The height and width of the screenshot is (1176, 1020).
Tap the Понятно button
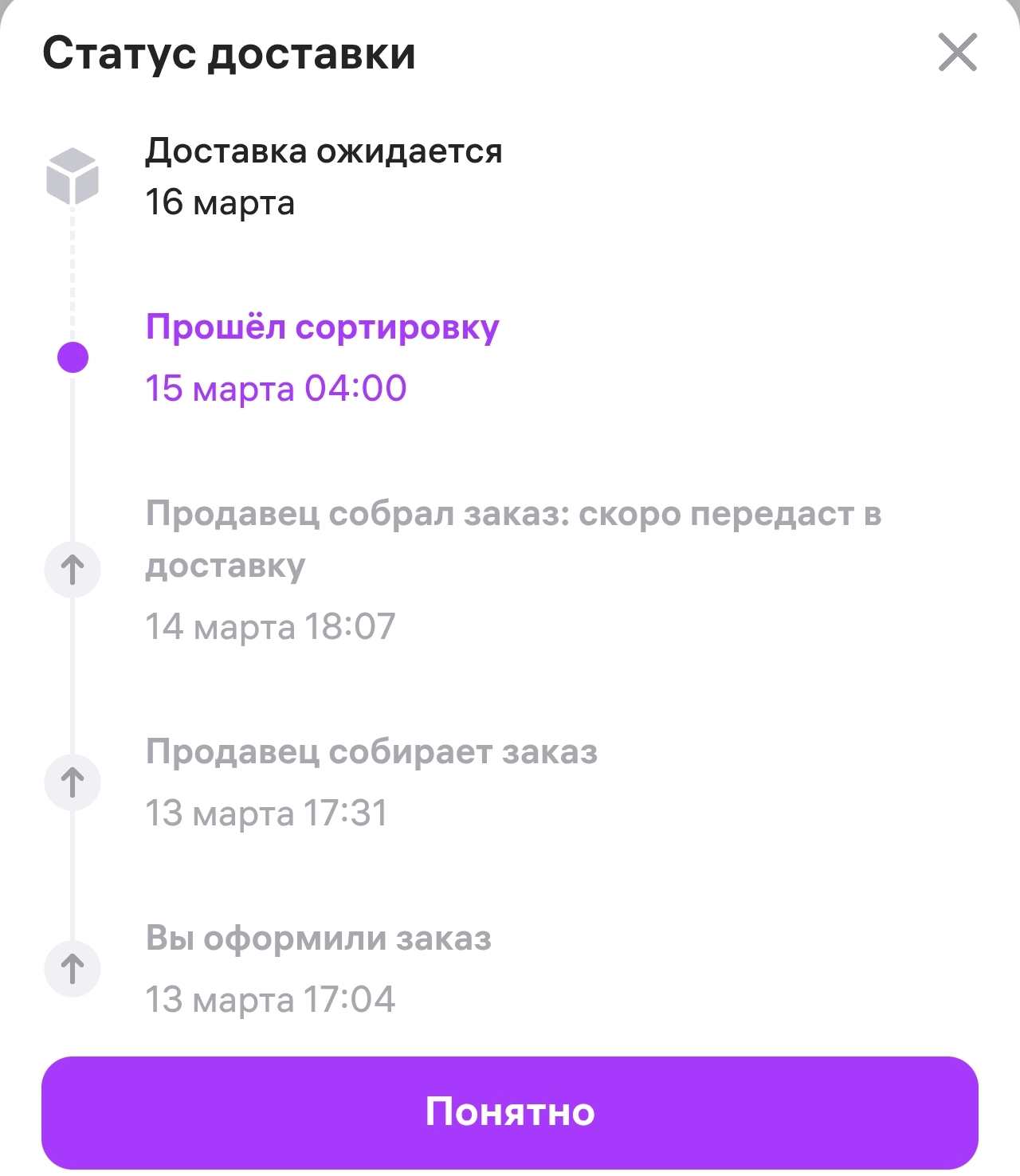(x=510, y=1112)
